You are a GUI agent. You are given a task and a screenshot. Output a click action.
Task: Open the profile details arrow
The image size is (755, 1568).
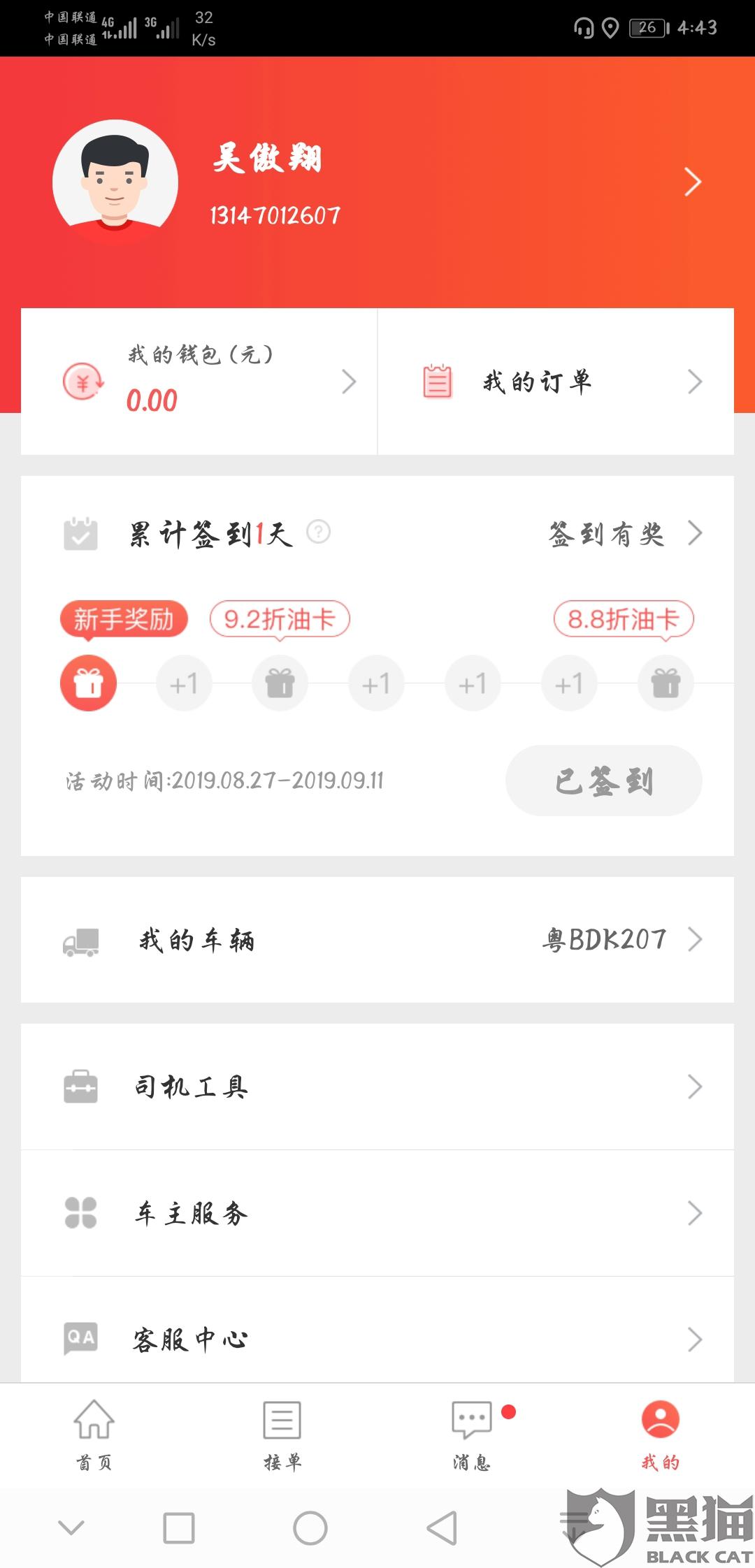[692, 182]
